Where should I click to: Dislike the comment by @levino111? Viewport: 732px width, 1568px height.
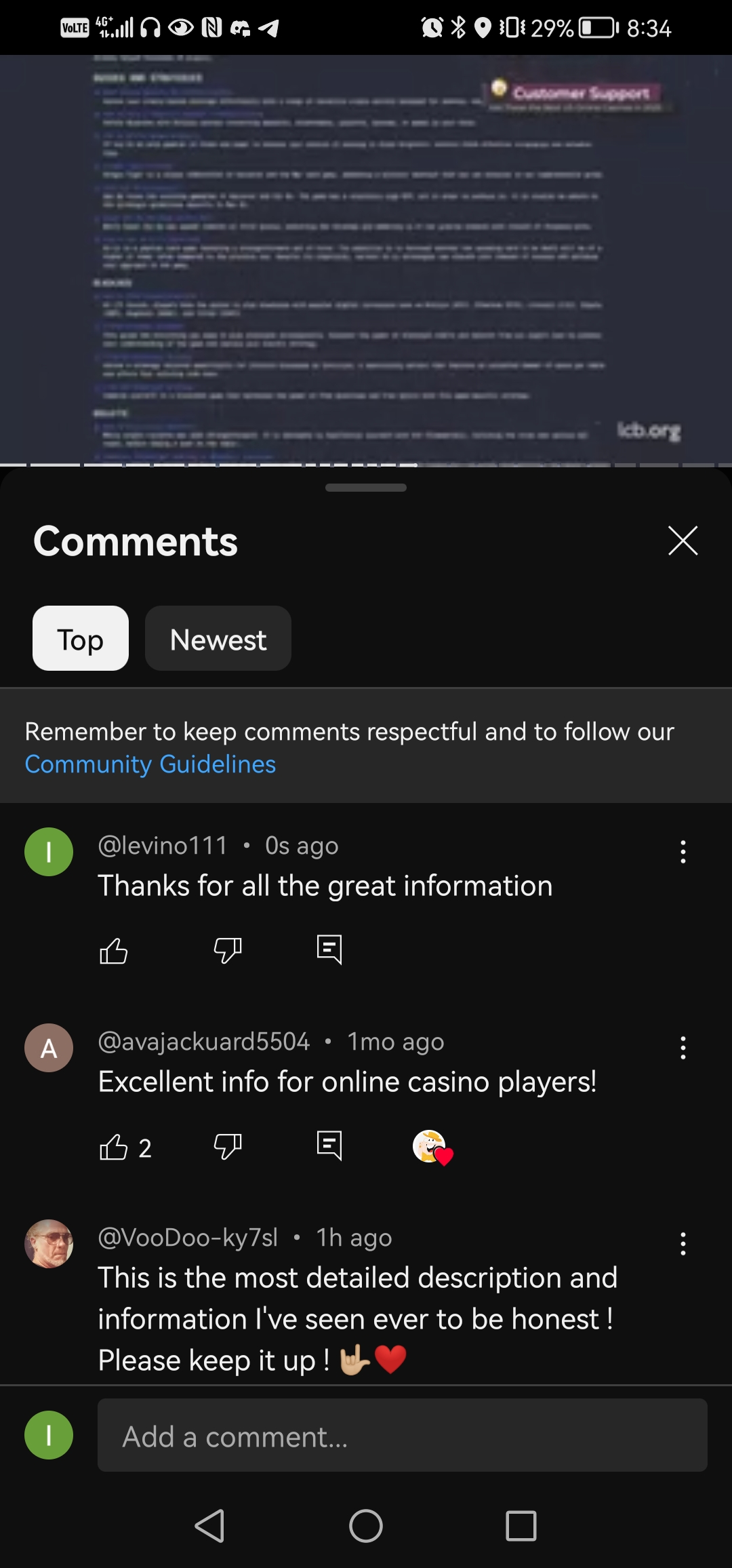click(x=228, y=951)
